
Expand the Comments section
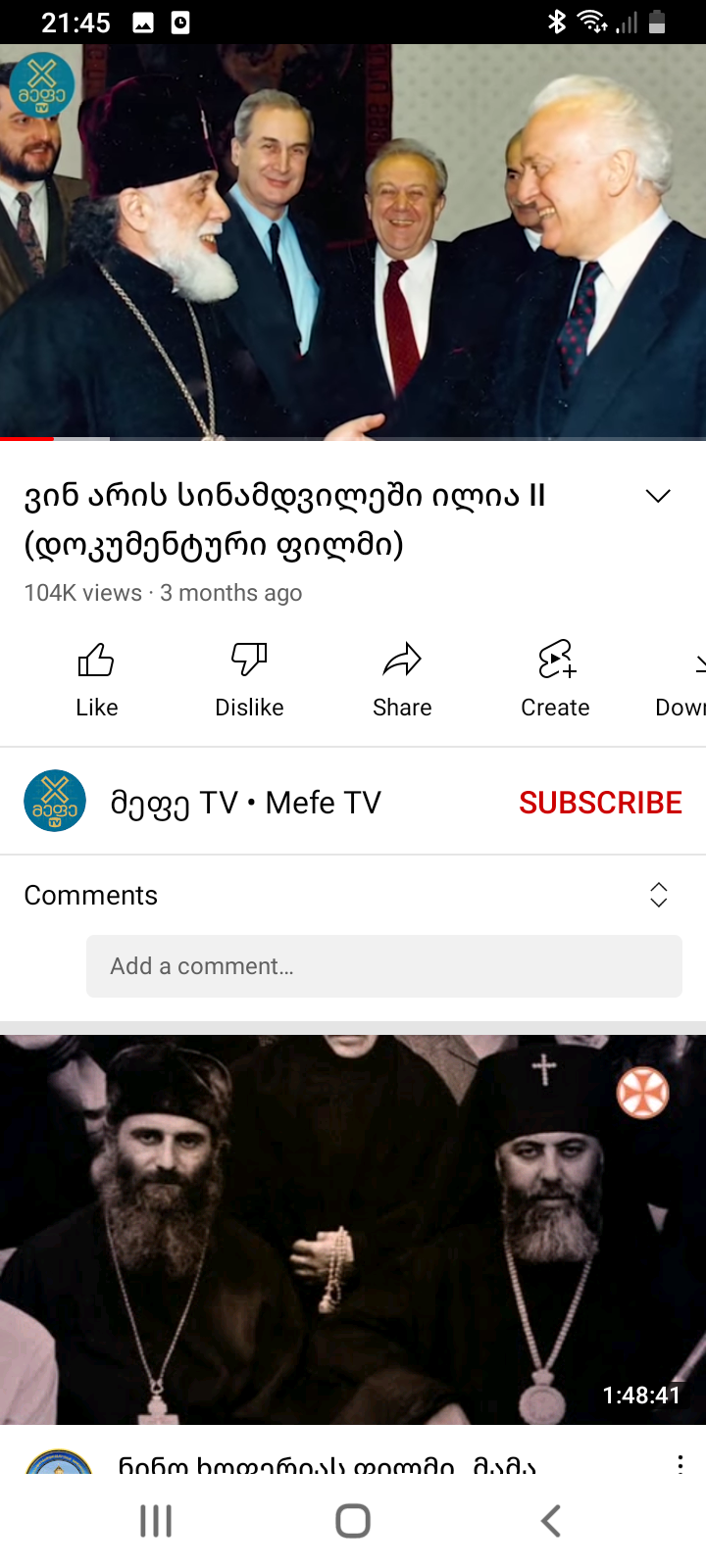pos(658,894)
